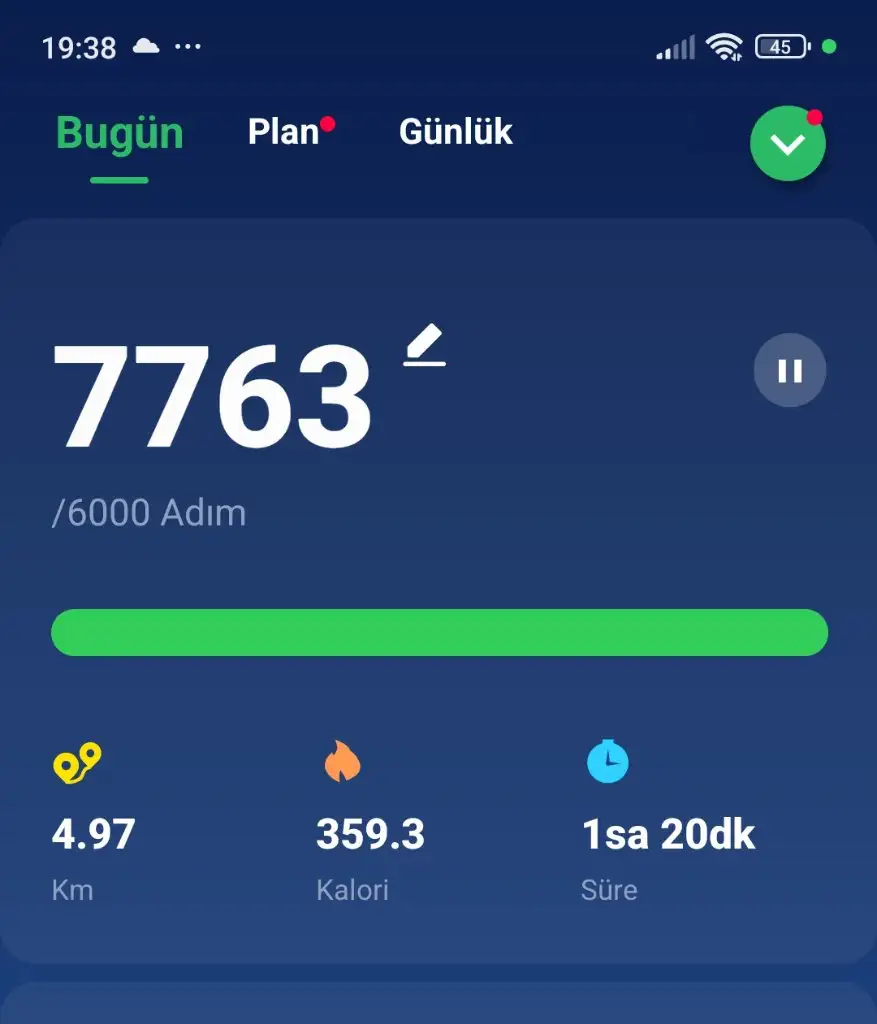Image resolution: width=877 pixels, height=1024 pixels.
Task: Edit the step count with pencil icon
Action: 425,345
